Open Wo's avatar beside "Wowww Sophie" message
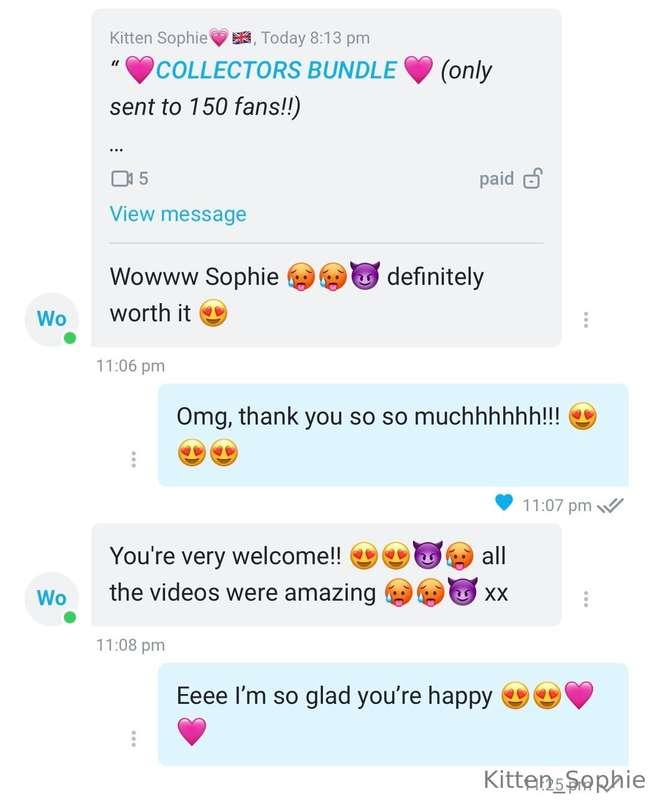This screenshot has width=653, height=800. point(52,319)
